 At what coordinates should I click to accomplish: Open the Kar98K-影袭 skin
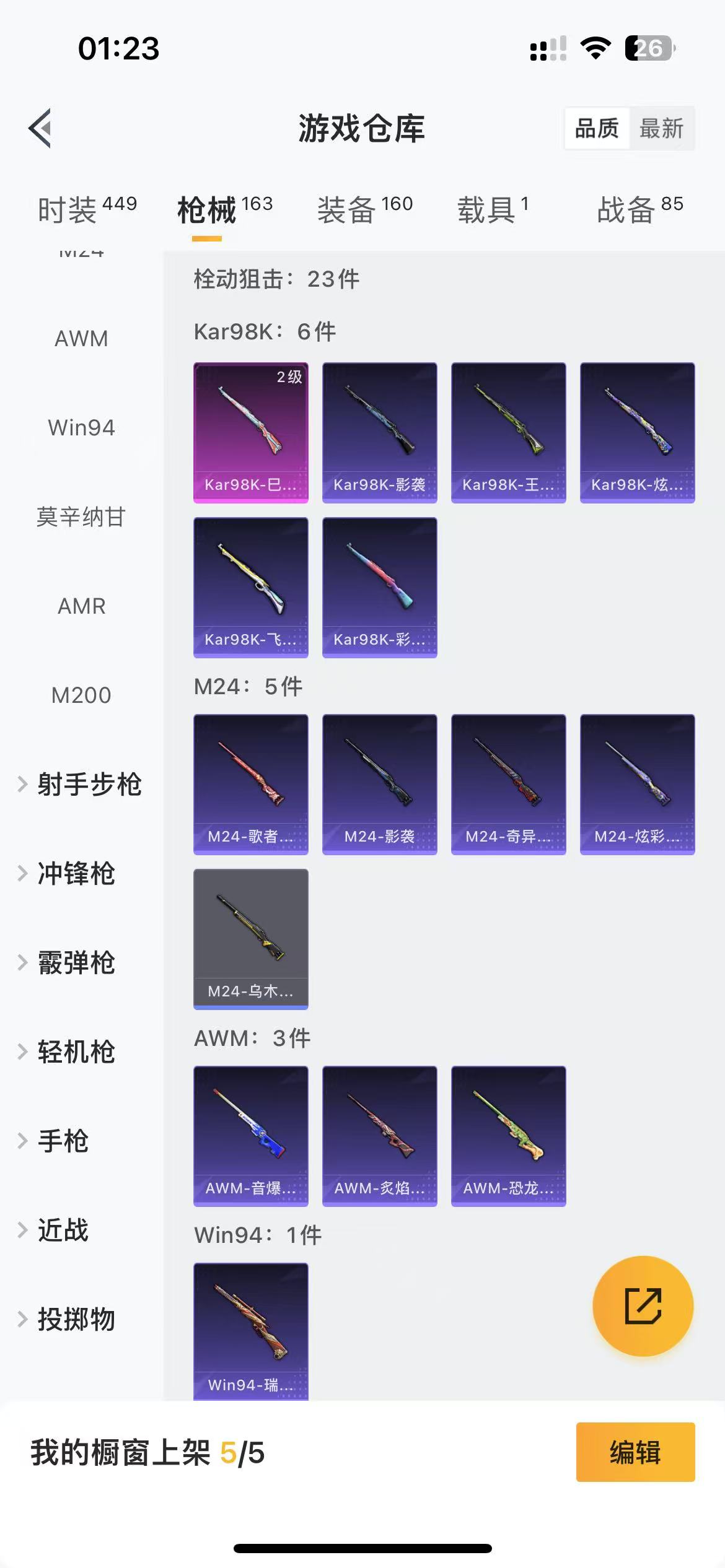(379, 432)
